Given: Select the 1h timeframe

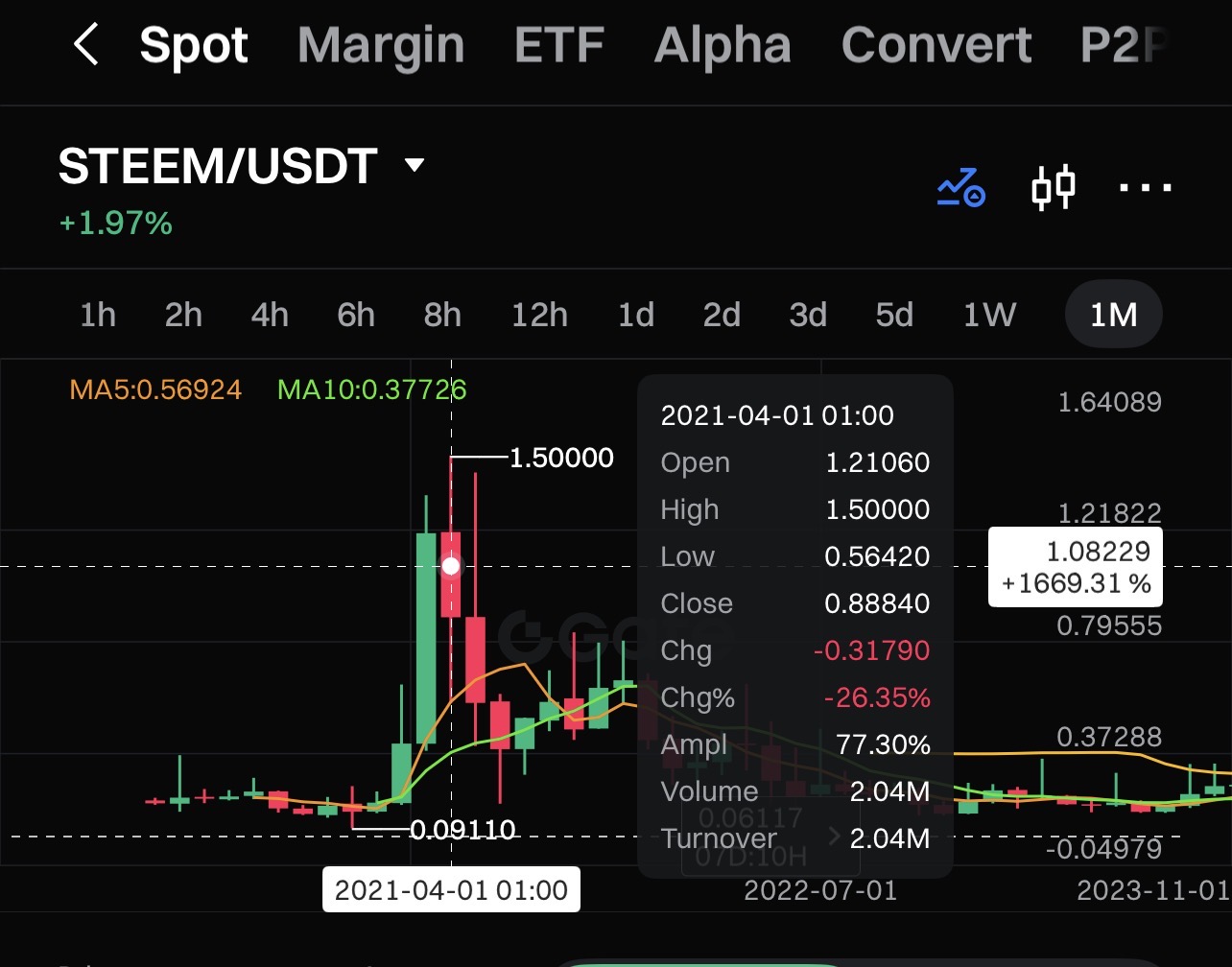Looking at the screenshot, I should (x=98, y=314).
